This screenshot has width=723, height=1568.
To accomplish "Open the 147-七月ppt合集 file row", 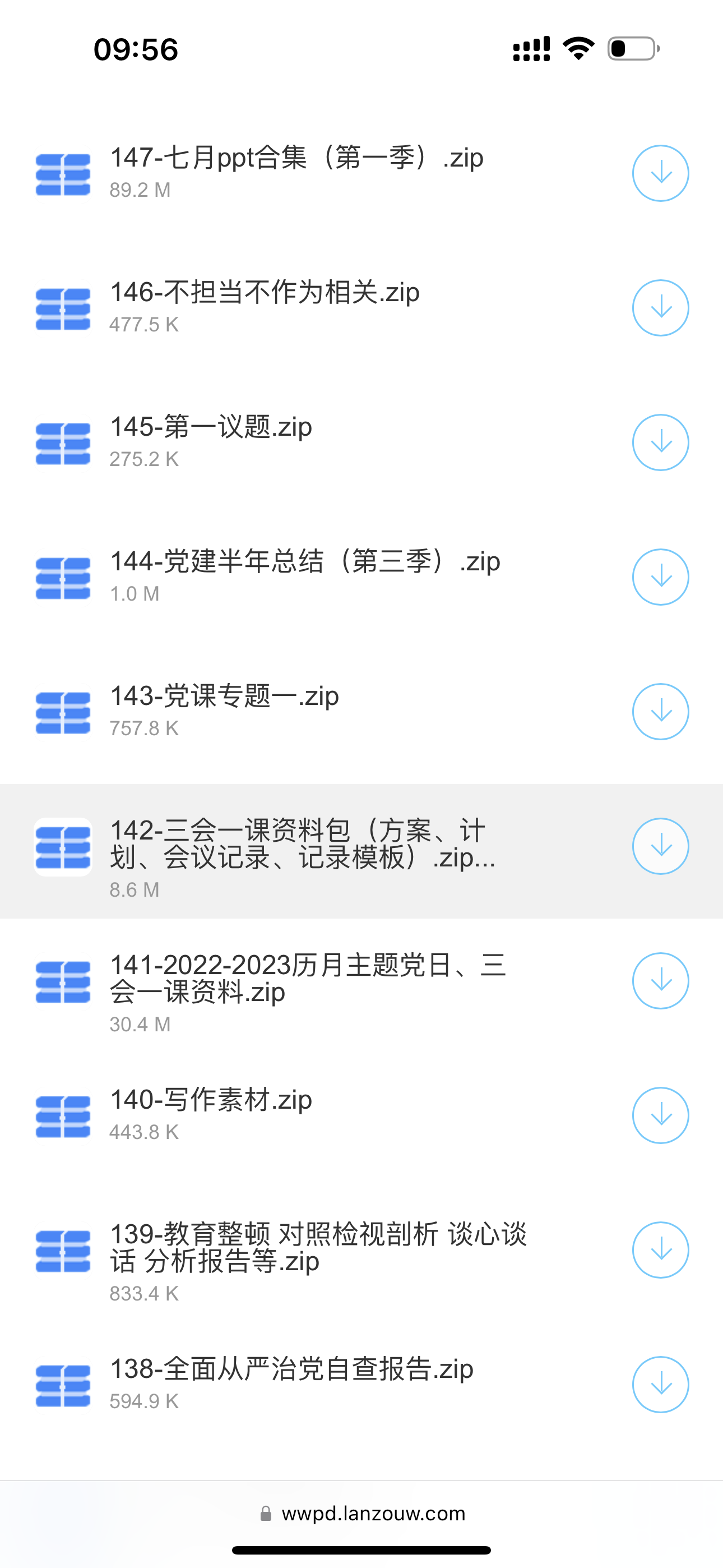I will click(x=361, y=173).
